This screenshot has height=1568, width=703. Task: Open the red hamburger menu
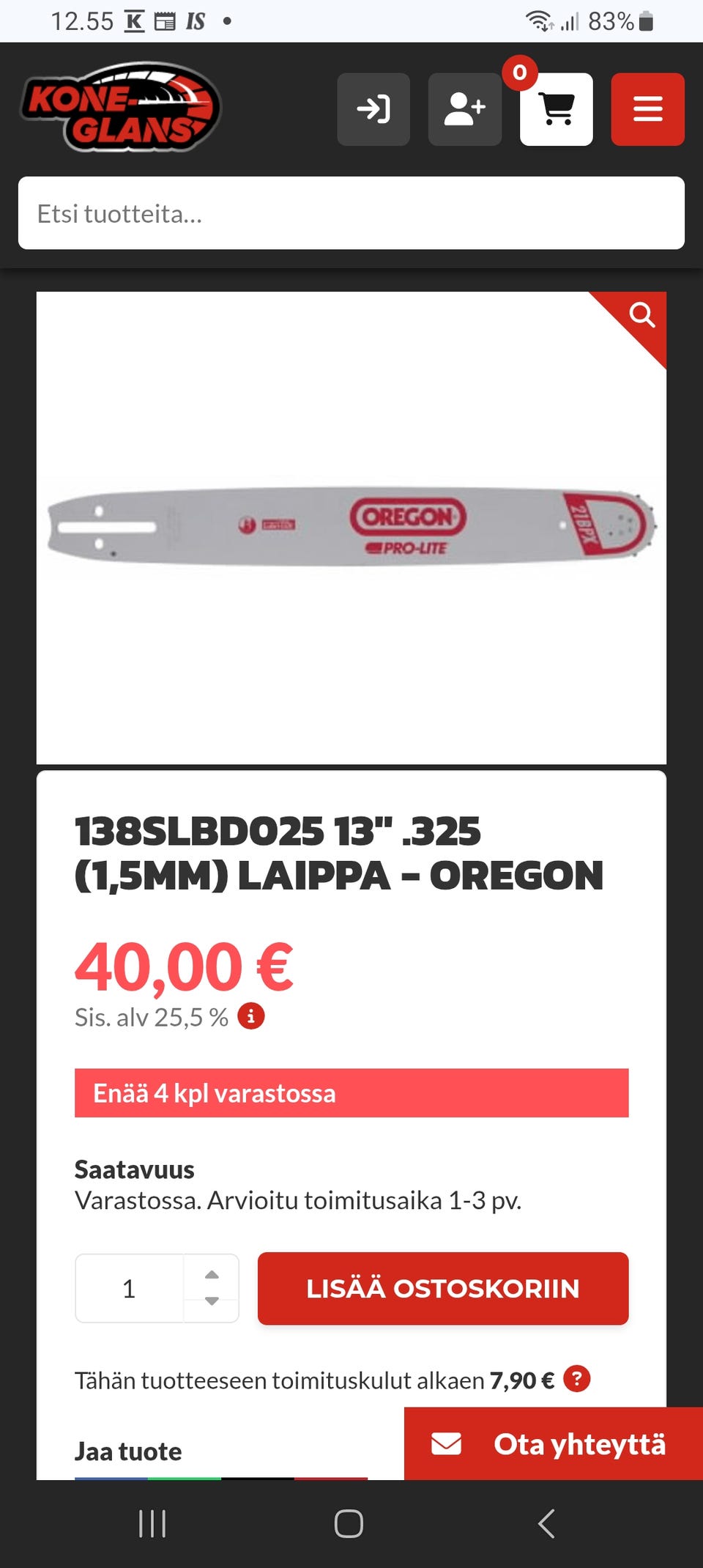tap(647, 109)
